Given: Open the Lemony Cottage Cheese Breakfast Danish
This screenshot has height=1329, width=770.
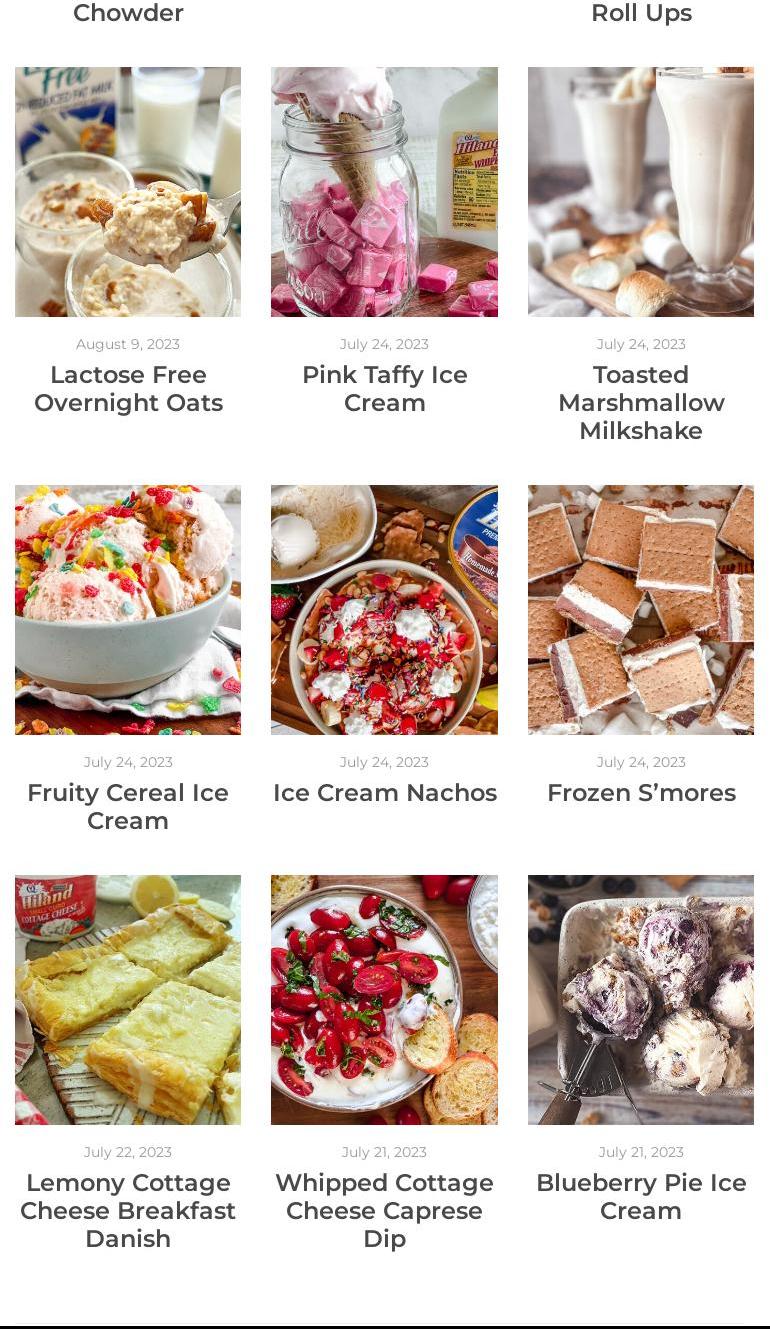Looking at the screenshot, I should point(128,1211).
